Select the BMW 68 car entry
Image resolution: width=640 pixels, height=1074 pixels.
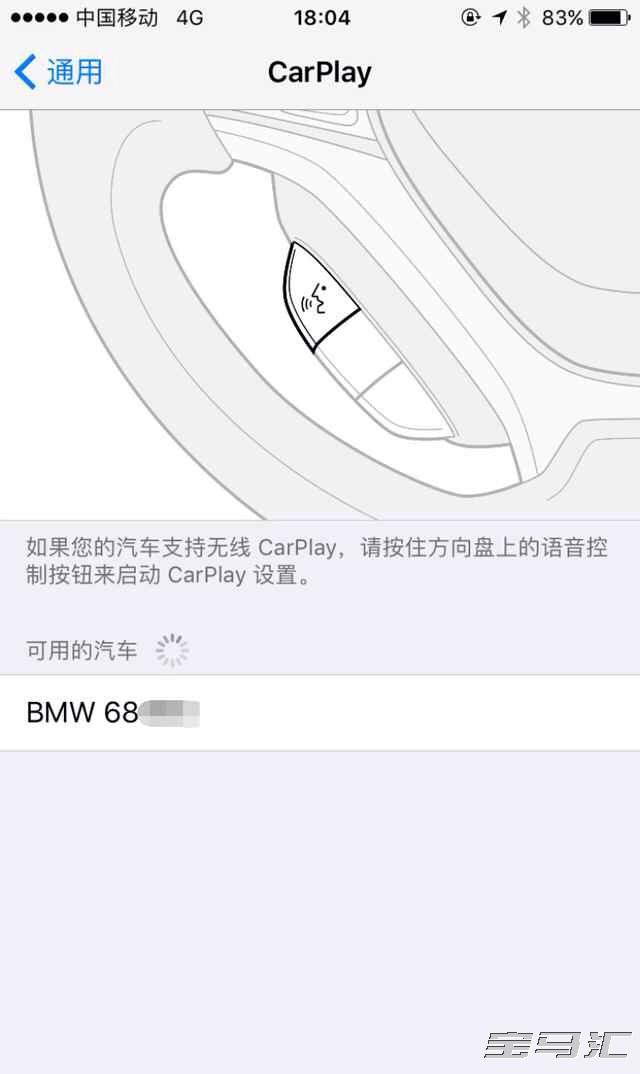[319, 713]
